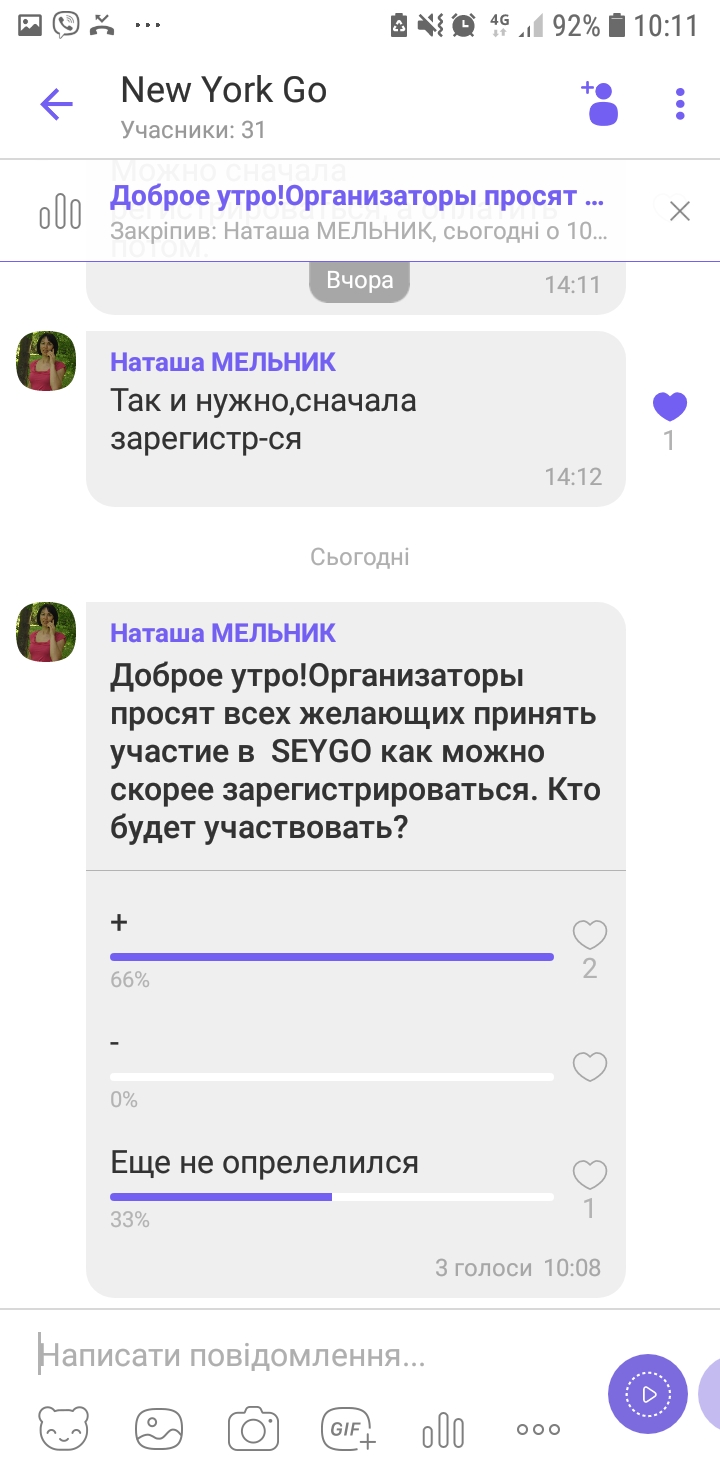
Task: Vote for the "+" poll option
Action: (x=589, y=936)
